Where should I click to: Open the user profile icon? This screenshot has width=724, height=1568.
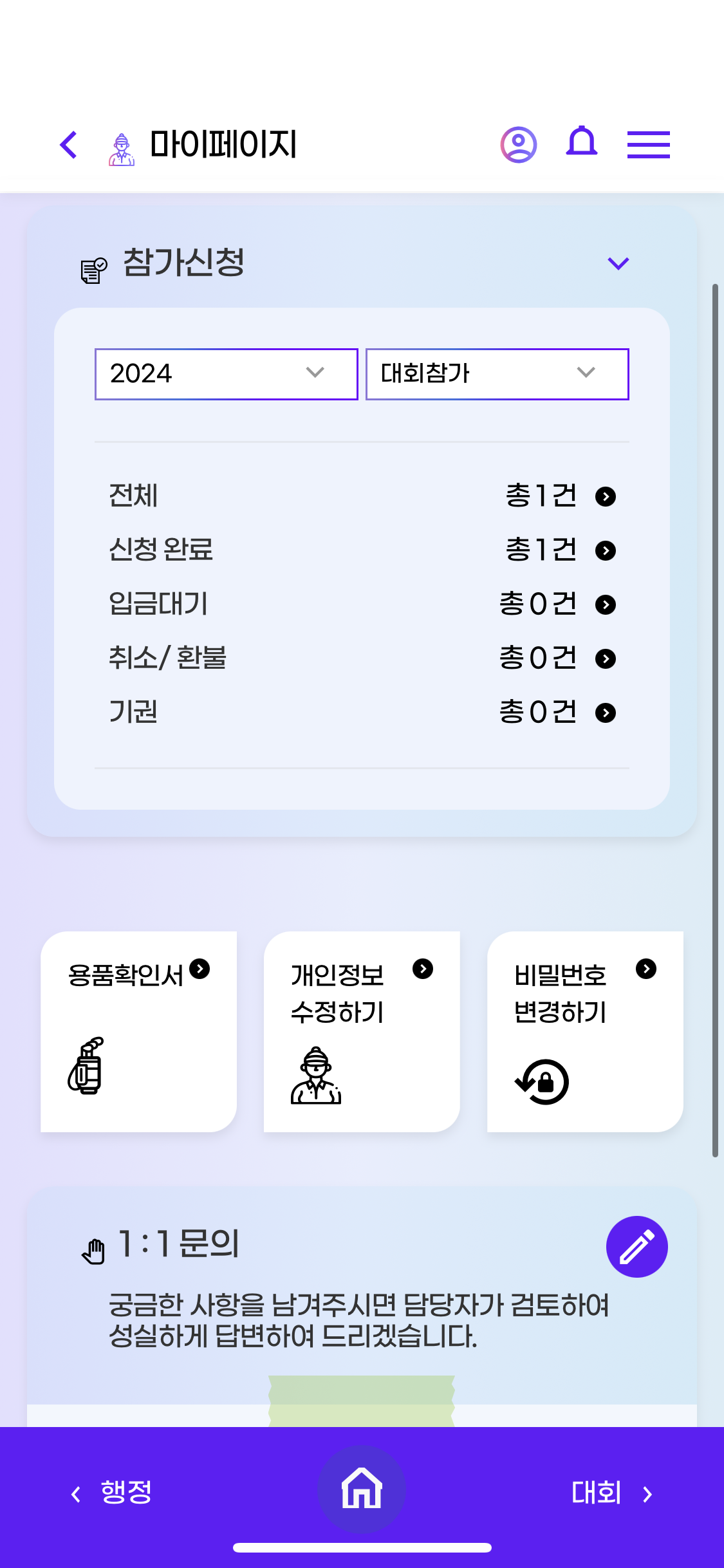[519, 145]
